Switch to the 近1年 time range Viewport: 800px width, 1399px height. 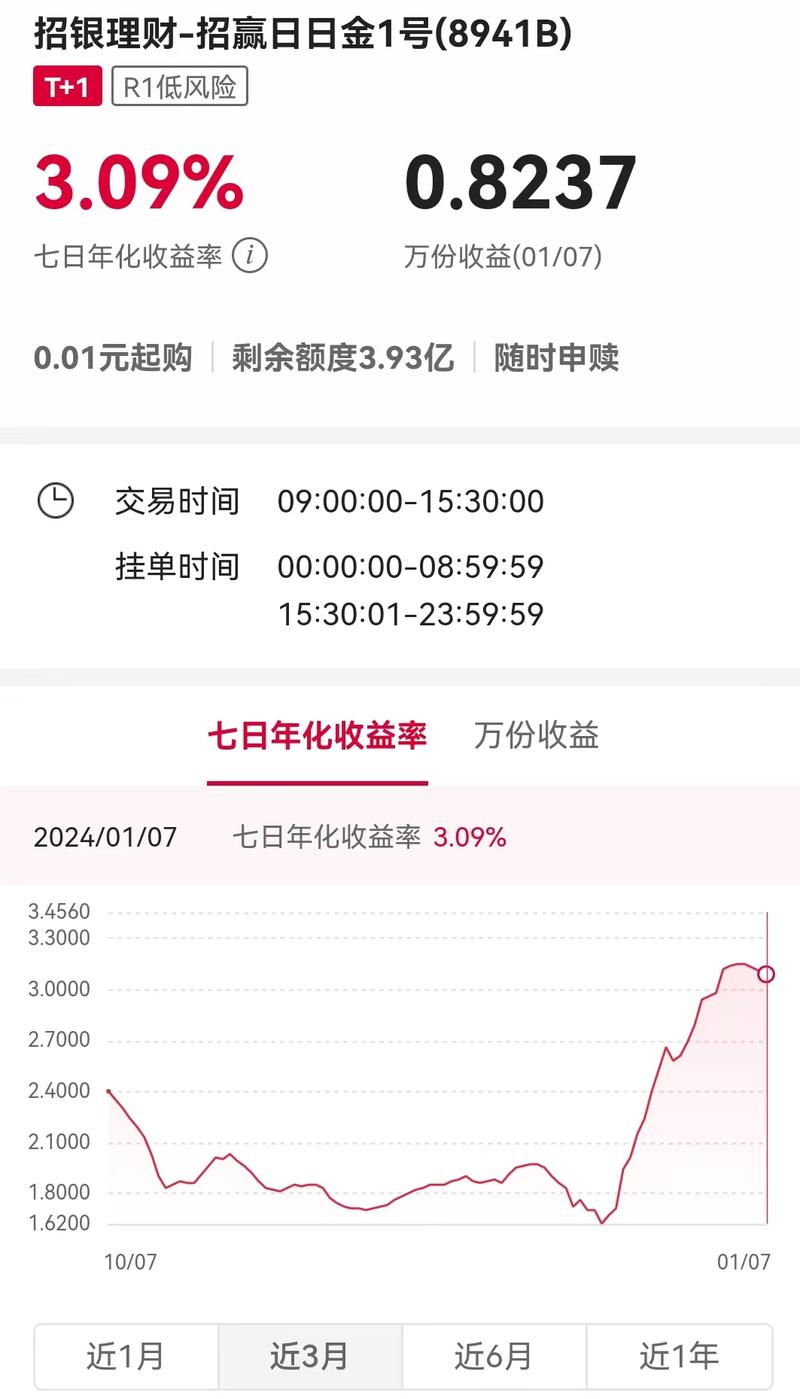682,1355
